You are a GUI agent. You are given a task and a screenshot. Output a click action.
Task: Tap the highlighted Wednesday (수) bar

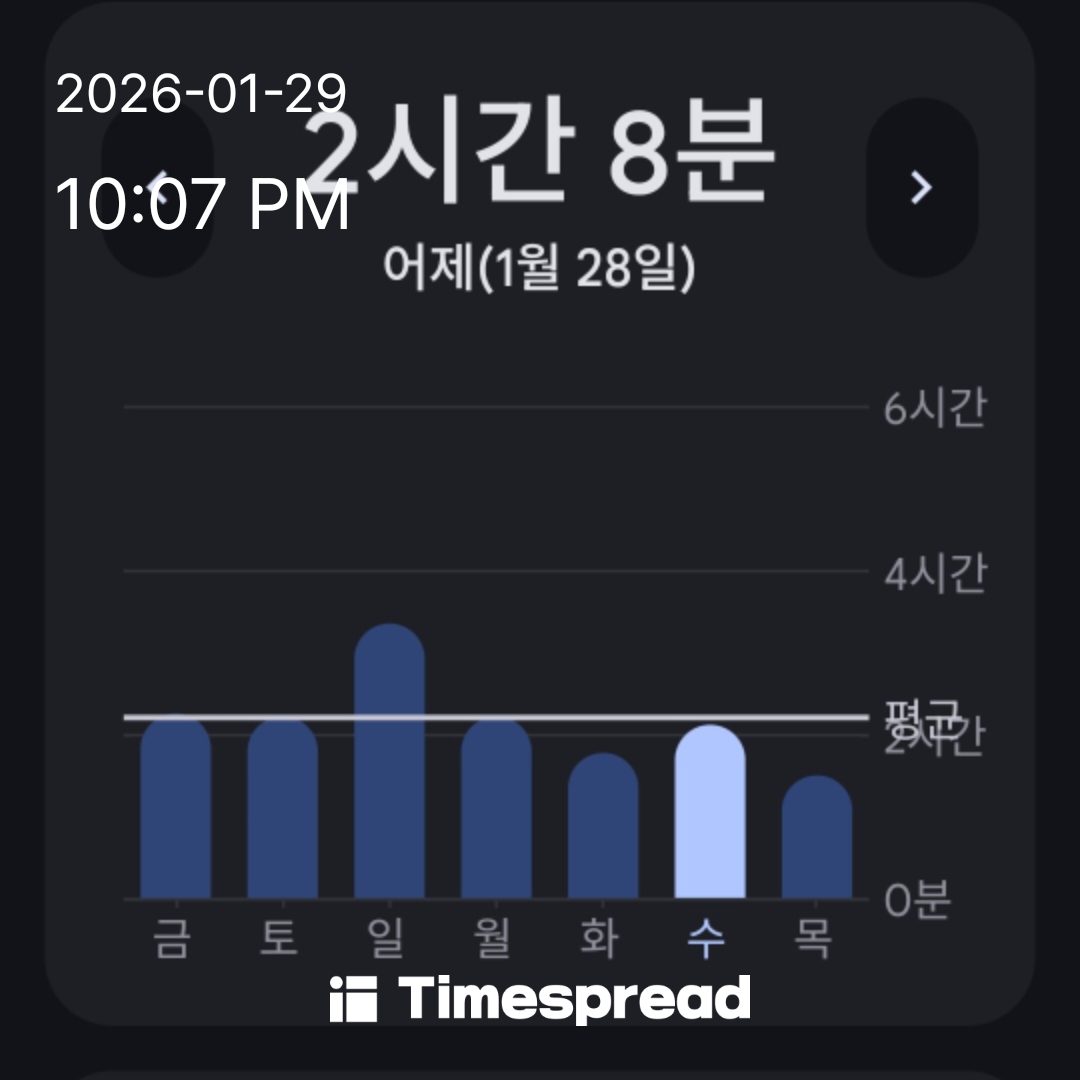(710, 814)
